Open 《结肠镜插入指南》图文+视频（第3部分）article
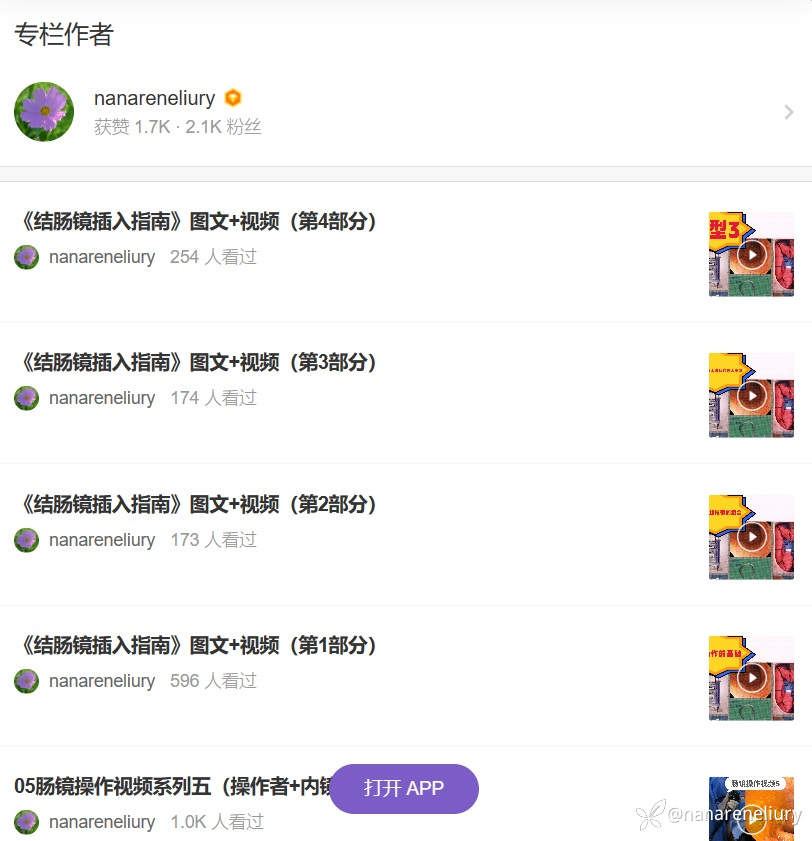This screenshot has width=812, height=841. click(200, 362)
